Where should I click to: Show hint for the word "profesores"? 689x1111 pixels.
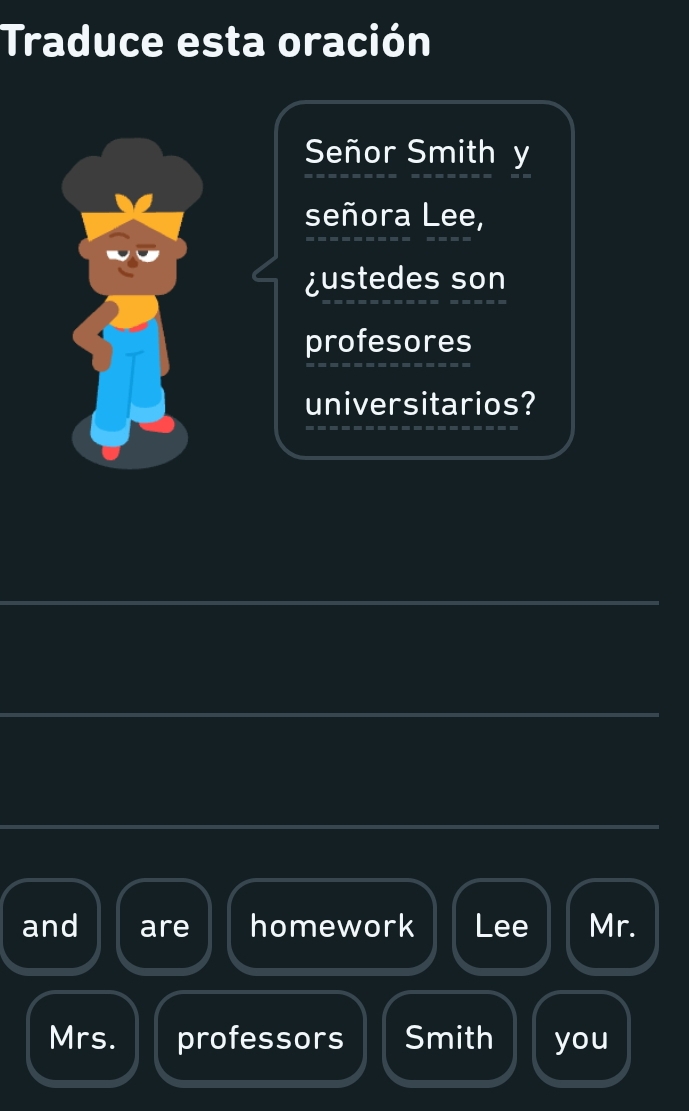coord(388,342)
